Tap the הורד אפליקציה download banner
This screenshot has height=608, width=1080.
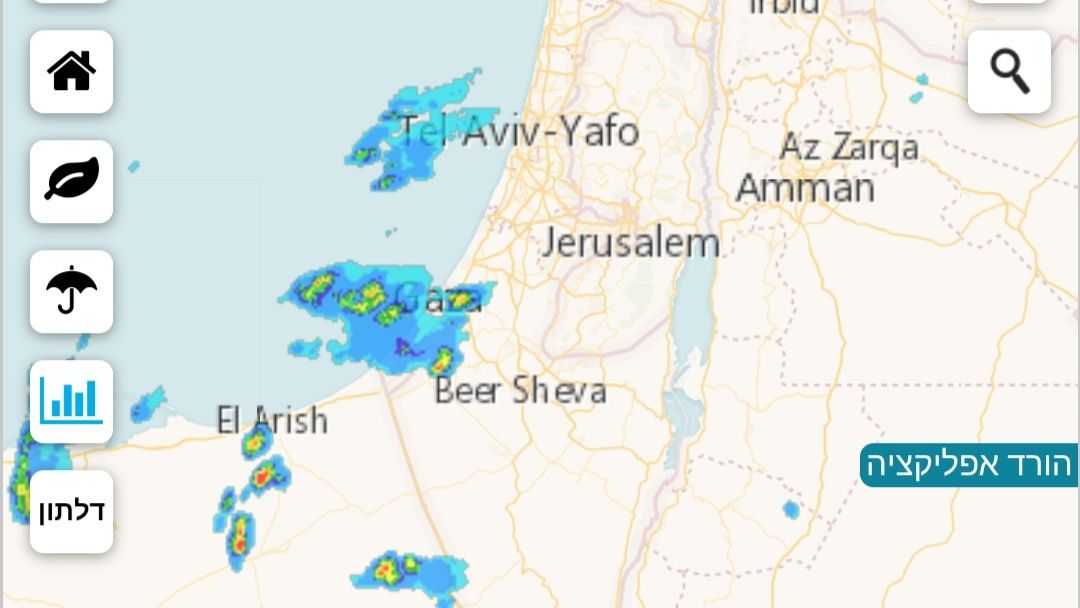pyautogui.click(x=968, y=465)
